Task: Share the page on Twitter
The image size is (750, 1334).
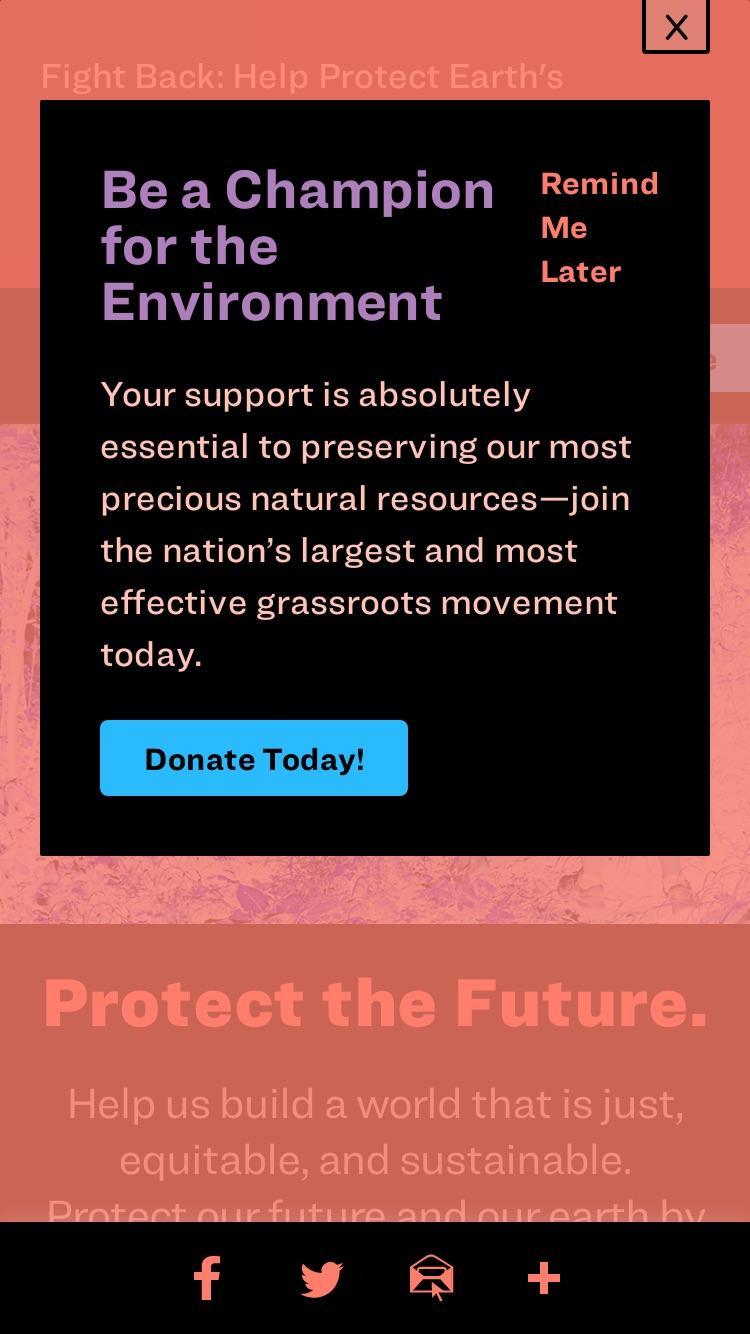Action: [x=322, y=1279]
